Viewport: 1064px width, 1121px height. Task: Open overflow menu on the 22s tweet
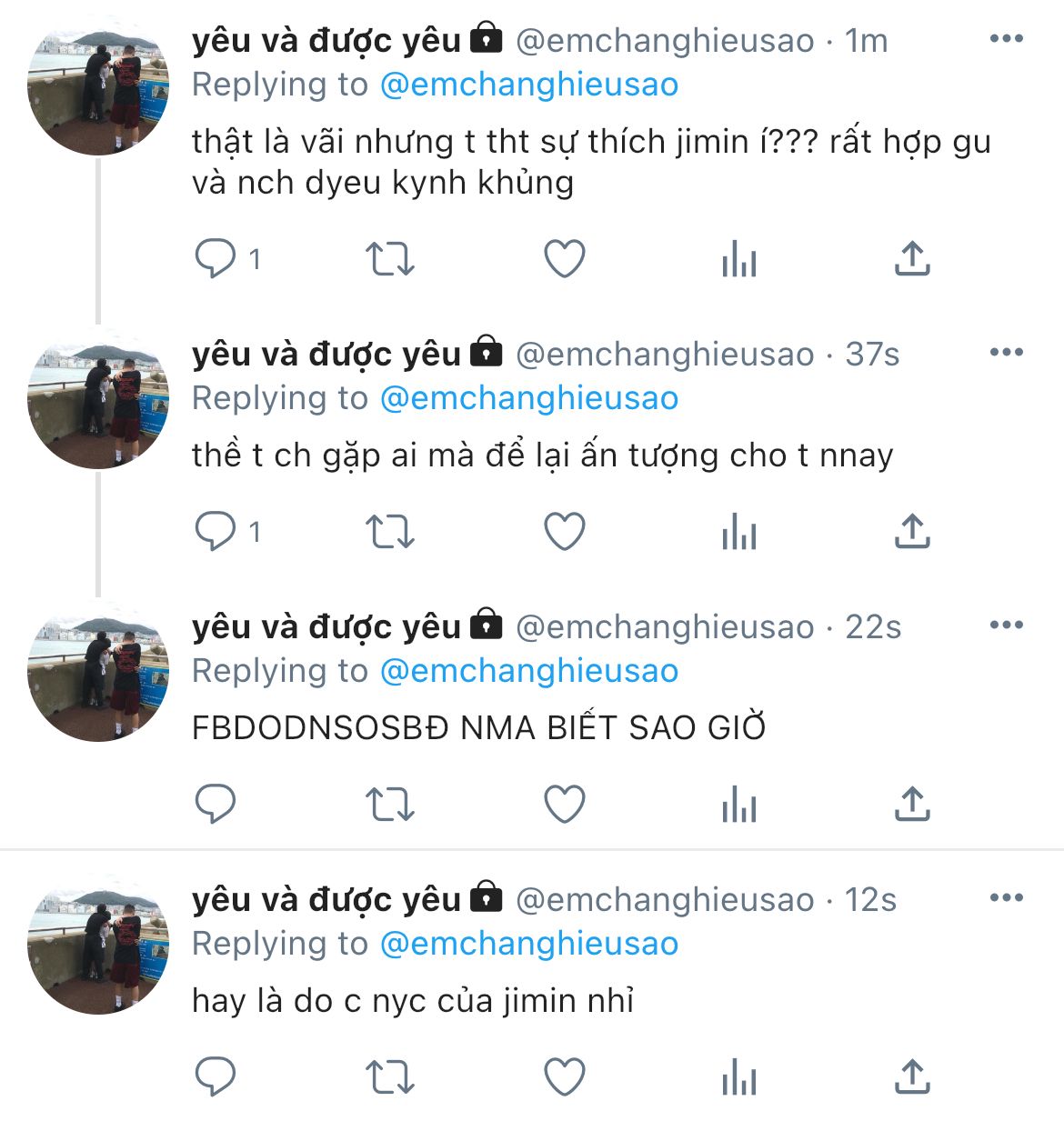tap(1006, 626)
